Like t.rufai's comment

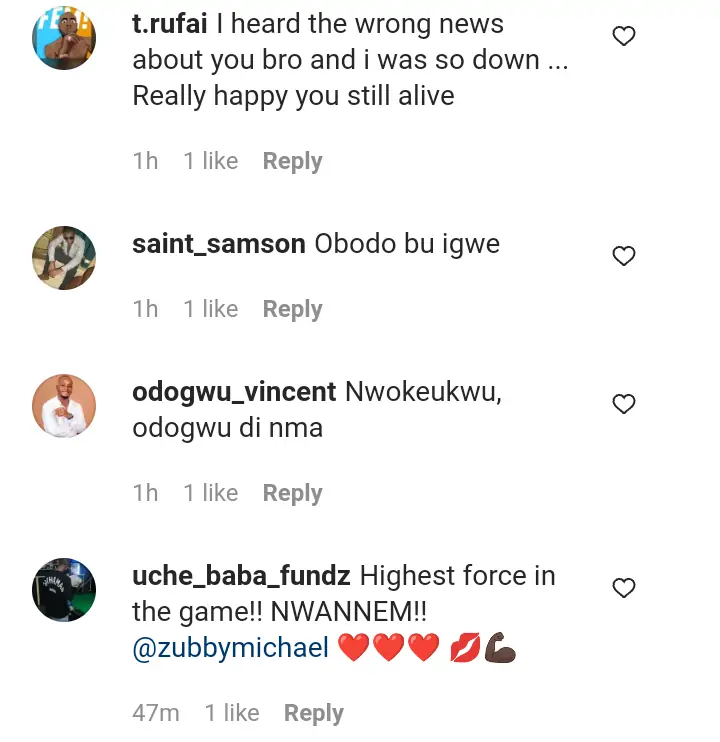pyautogui.click(x=624, y=37)
